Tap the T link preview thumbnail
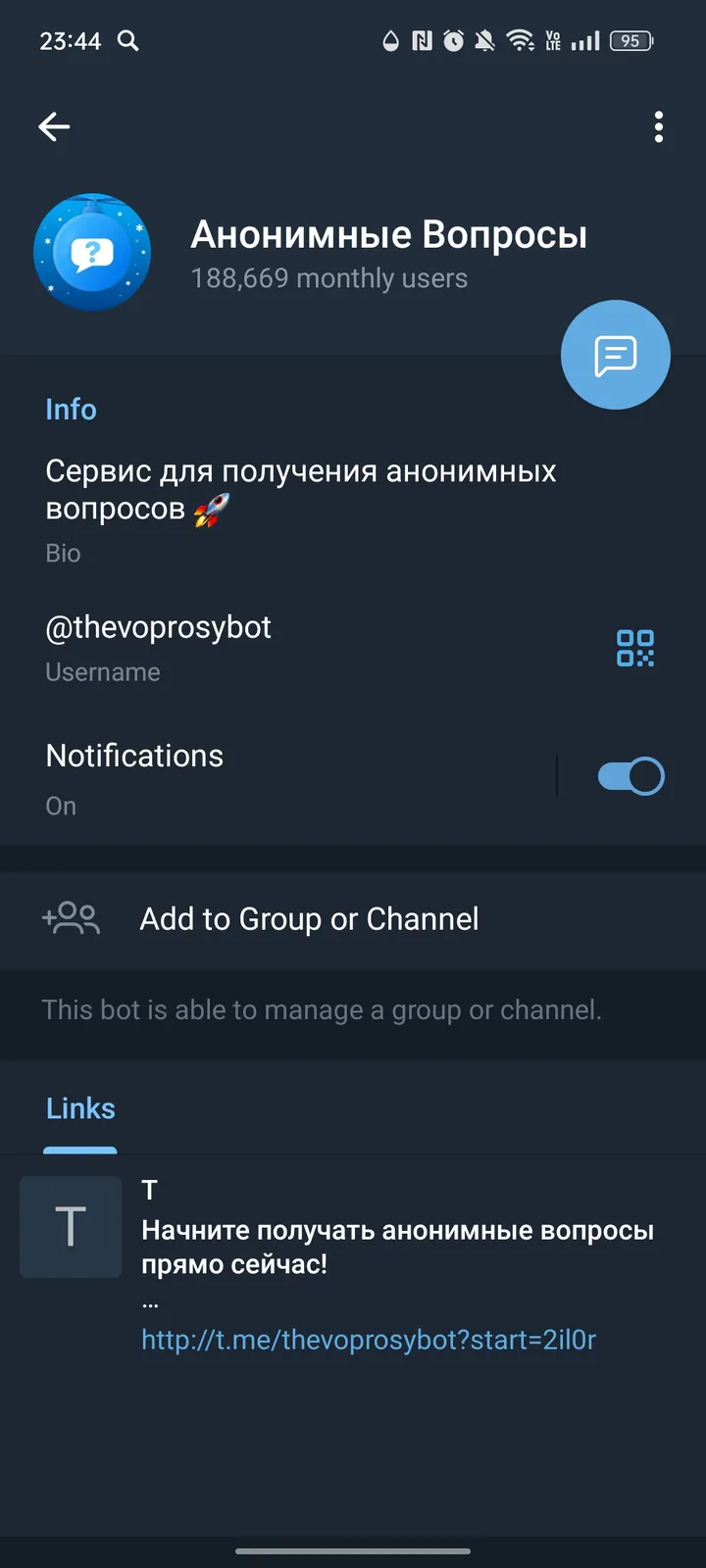 [70, 1226]
